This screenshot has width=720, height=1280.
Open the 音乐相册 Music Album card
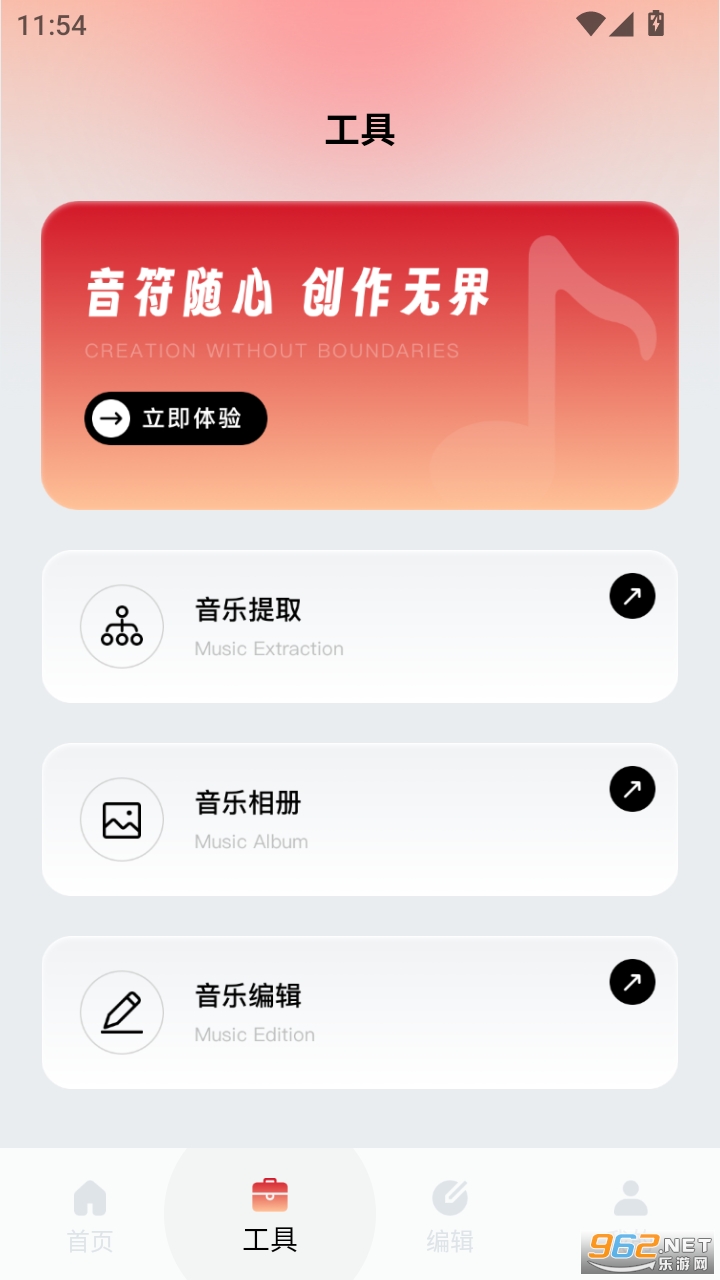point(360,820)
